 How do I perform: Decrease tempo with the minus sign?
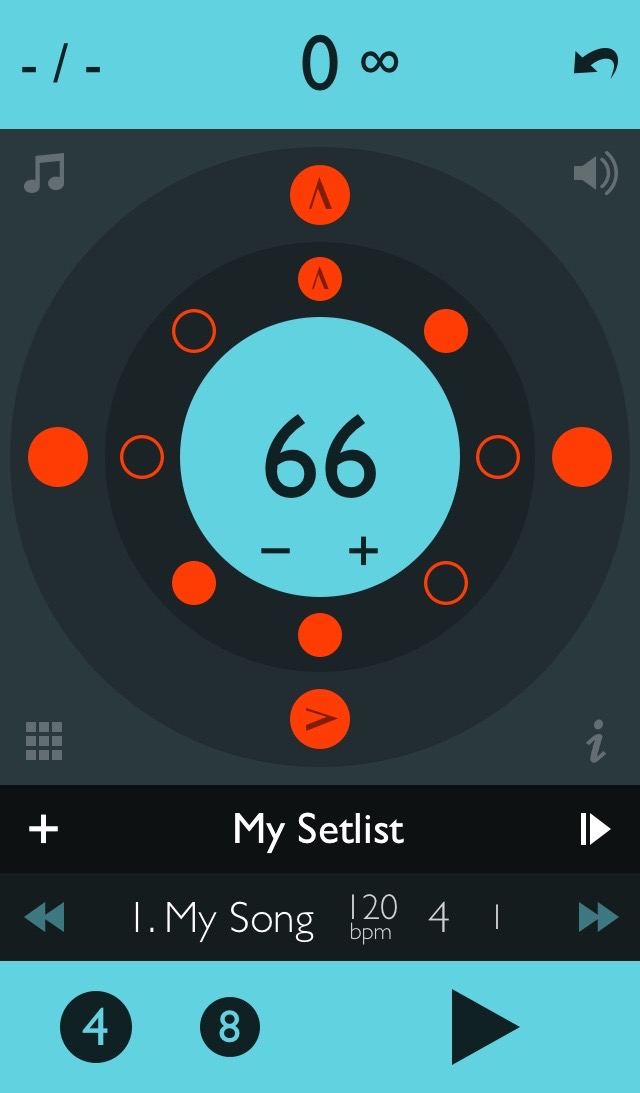click(275, 551)
